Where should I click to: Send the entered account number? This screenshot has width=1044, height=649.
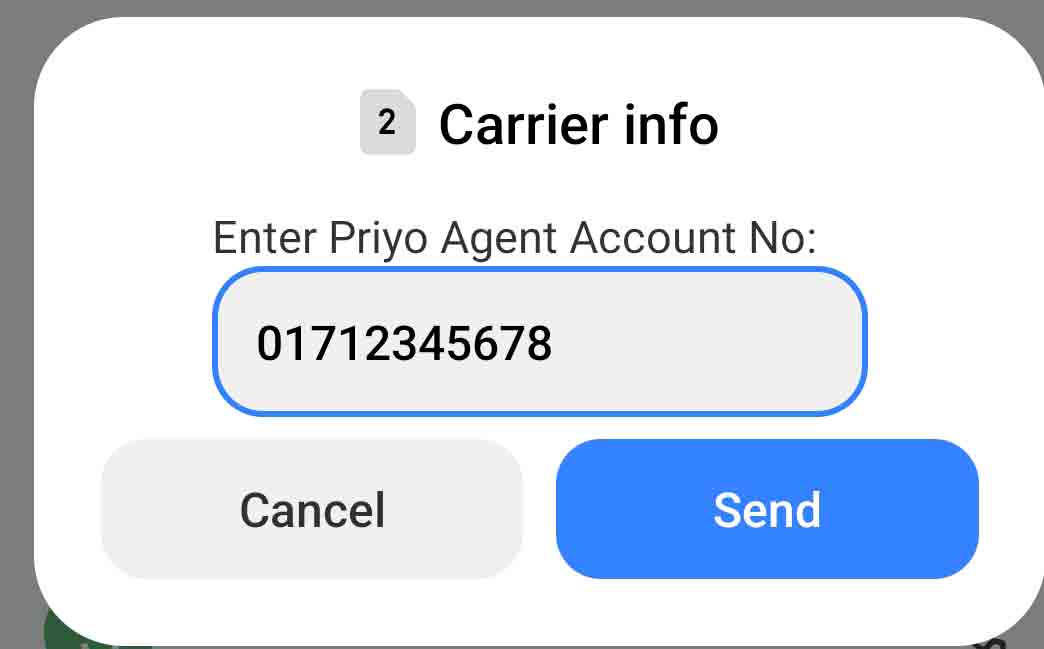(x=767, y=509)
